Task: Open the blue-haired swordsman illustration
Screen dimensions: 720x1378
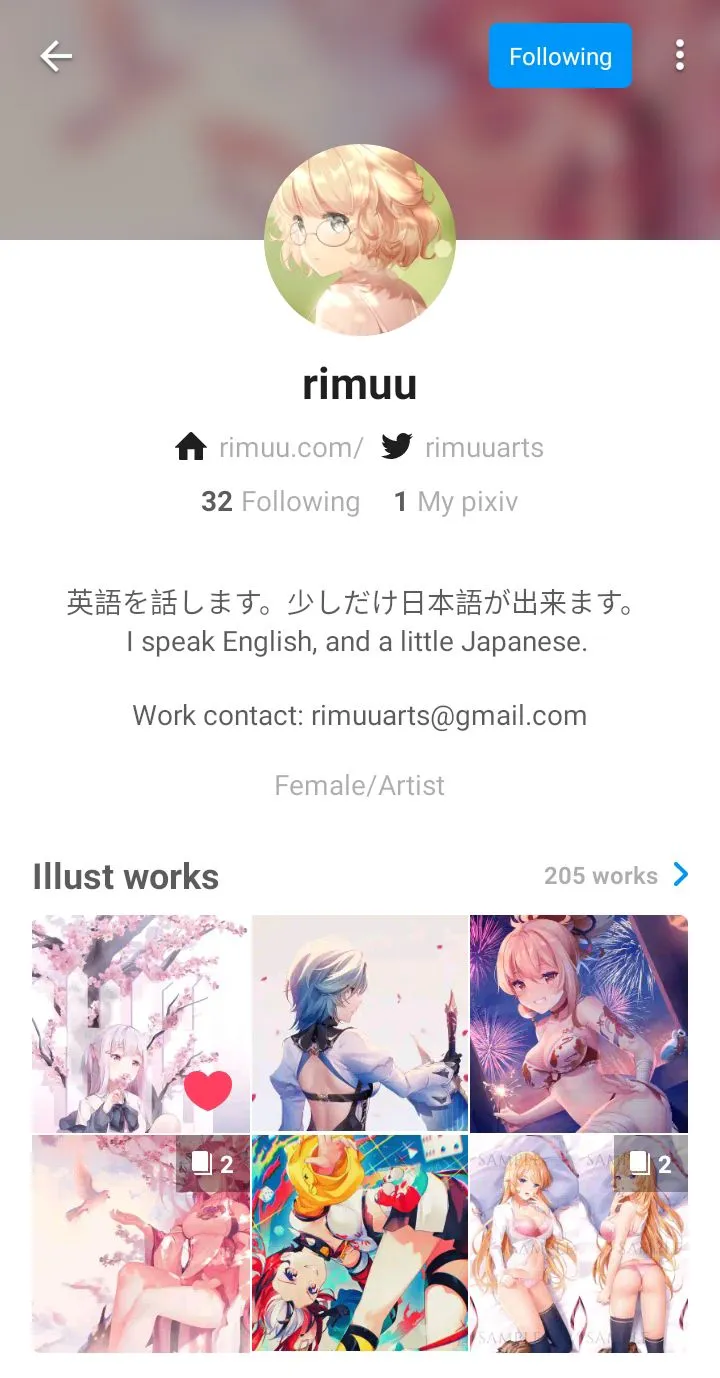Action: 360,1023
